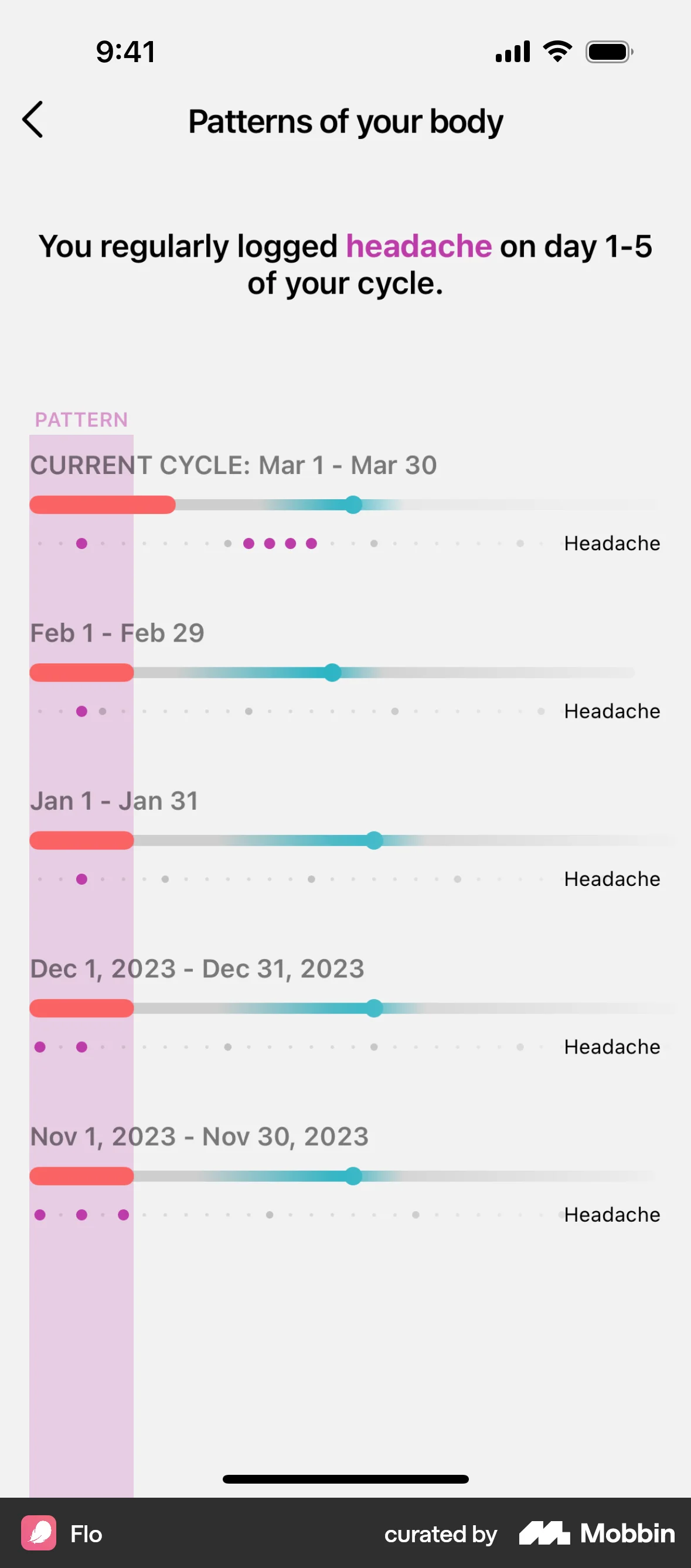Open the highlighted headache link
This screenshot has height=1568, width=691.
point(417,246)
